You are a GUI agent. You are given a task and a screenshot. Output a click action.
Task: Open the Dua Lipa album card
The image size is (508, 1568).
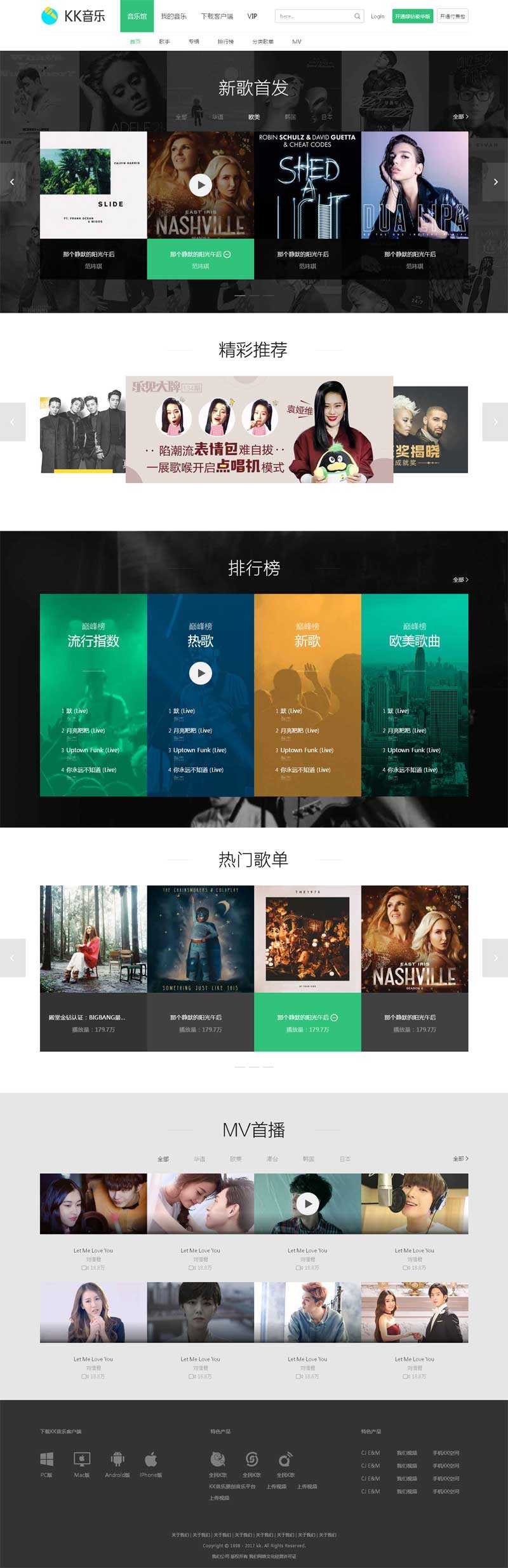(415, 185)
